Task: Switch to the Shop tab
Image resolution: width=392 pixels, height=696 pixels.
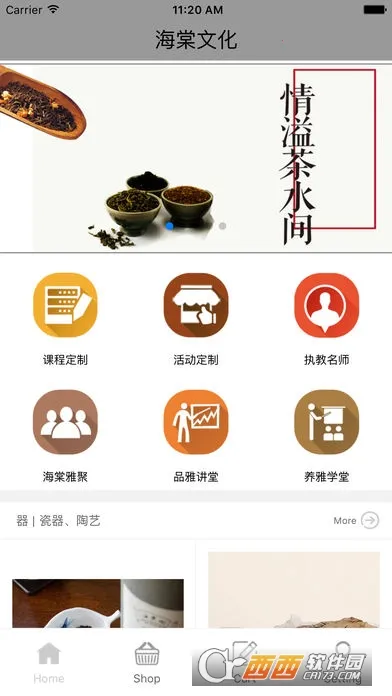Action: [x=147, y=663]
